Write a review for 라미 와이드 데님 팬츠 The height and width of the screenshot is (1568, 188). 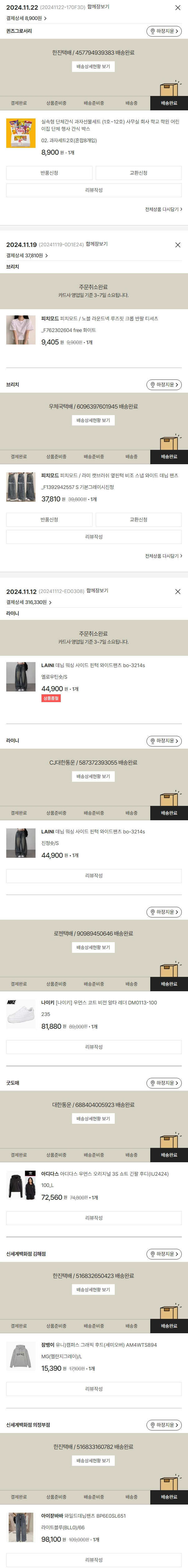(94, 537)
